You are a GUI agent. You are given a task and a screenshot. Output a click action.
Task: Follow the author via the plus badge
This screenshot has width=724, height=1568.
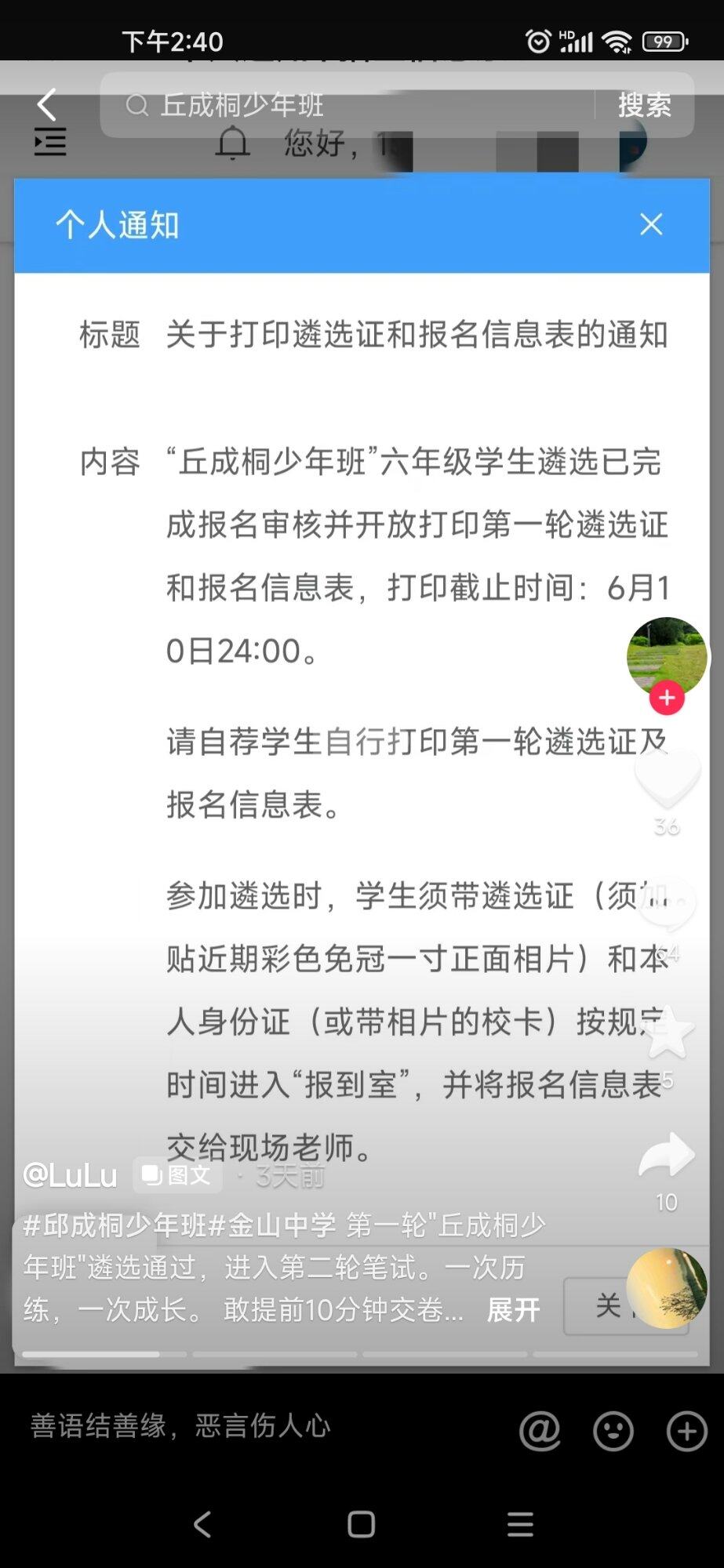click(667, 697)
